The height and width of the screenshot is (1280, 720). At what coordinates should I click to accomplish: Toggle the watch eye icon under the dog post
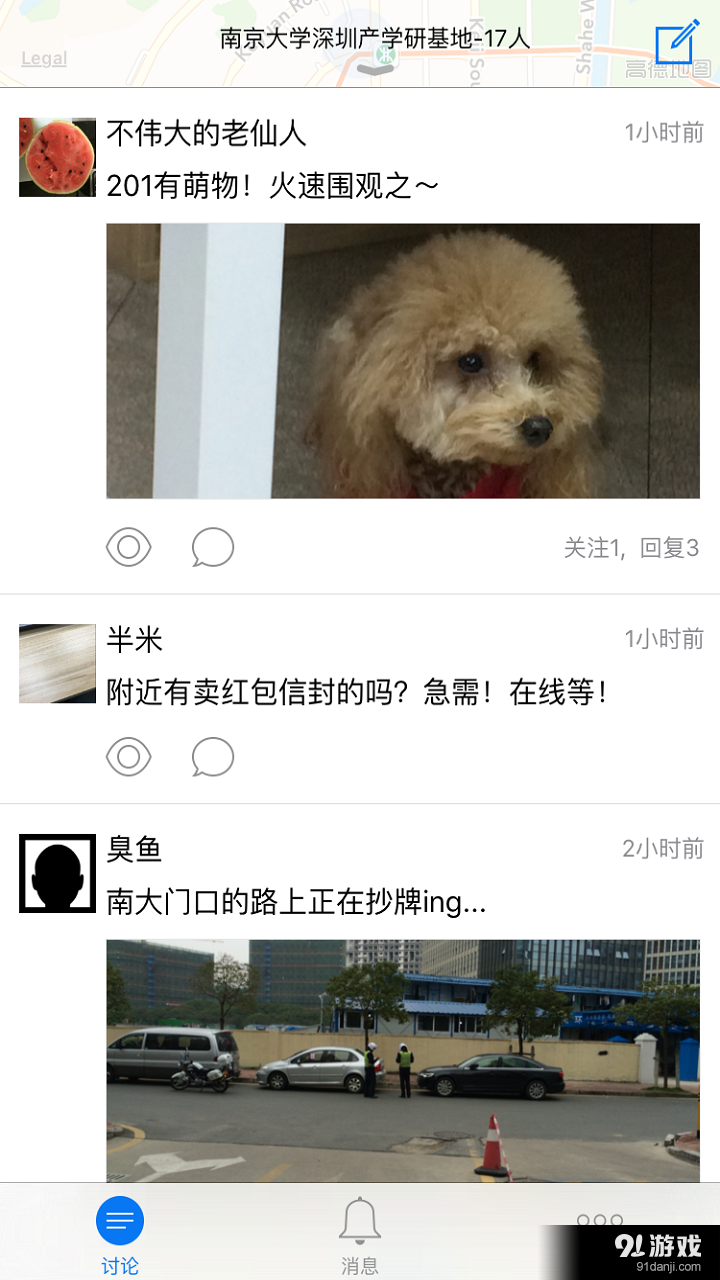(x=128, y=548)
